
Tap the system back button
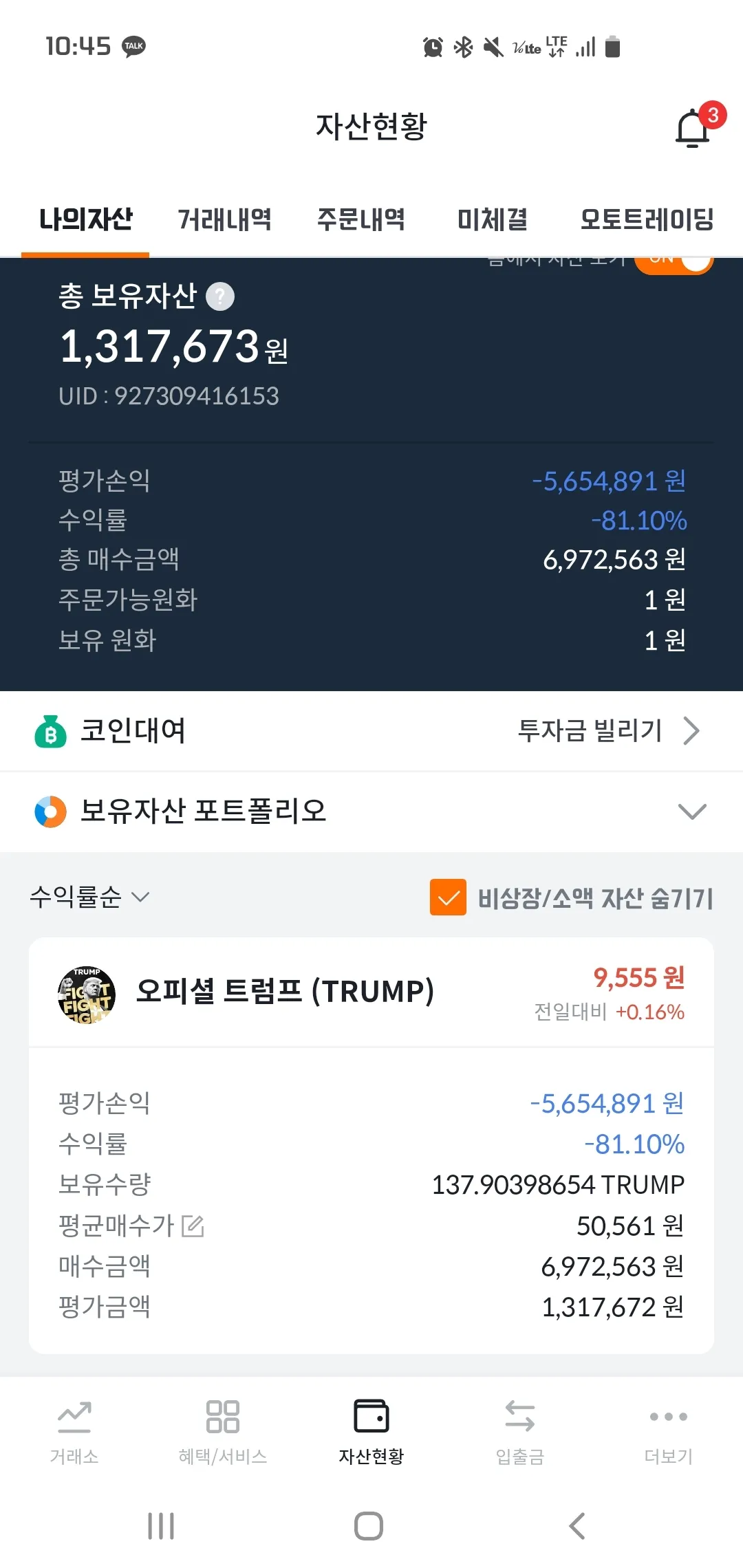(577, 1526)
